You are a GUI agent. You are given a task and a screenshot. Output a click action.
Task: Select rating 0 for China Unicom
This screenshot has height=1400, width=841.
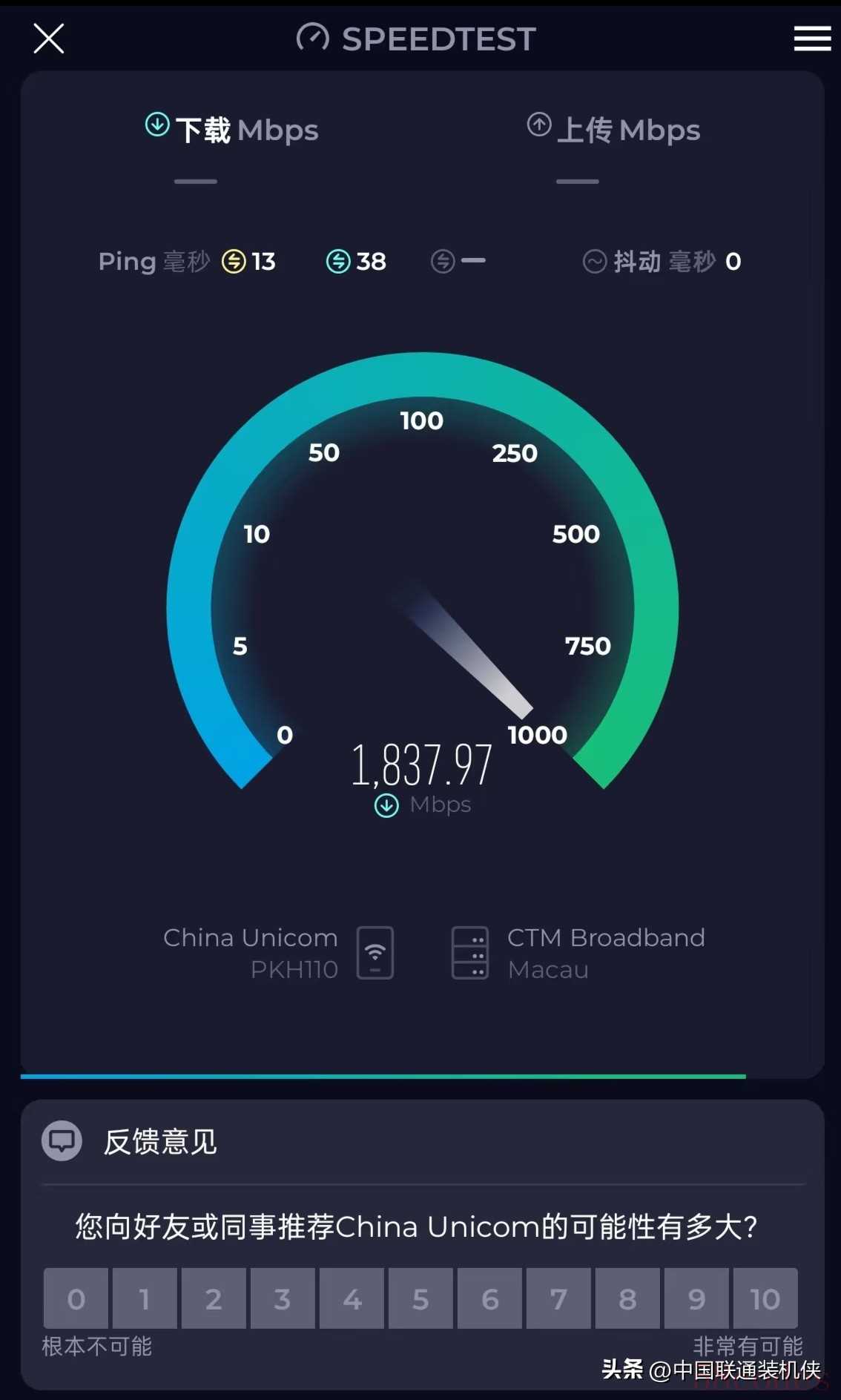click(76, 1298)
